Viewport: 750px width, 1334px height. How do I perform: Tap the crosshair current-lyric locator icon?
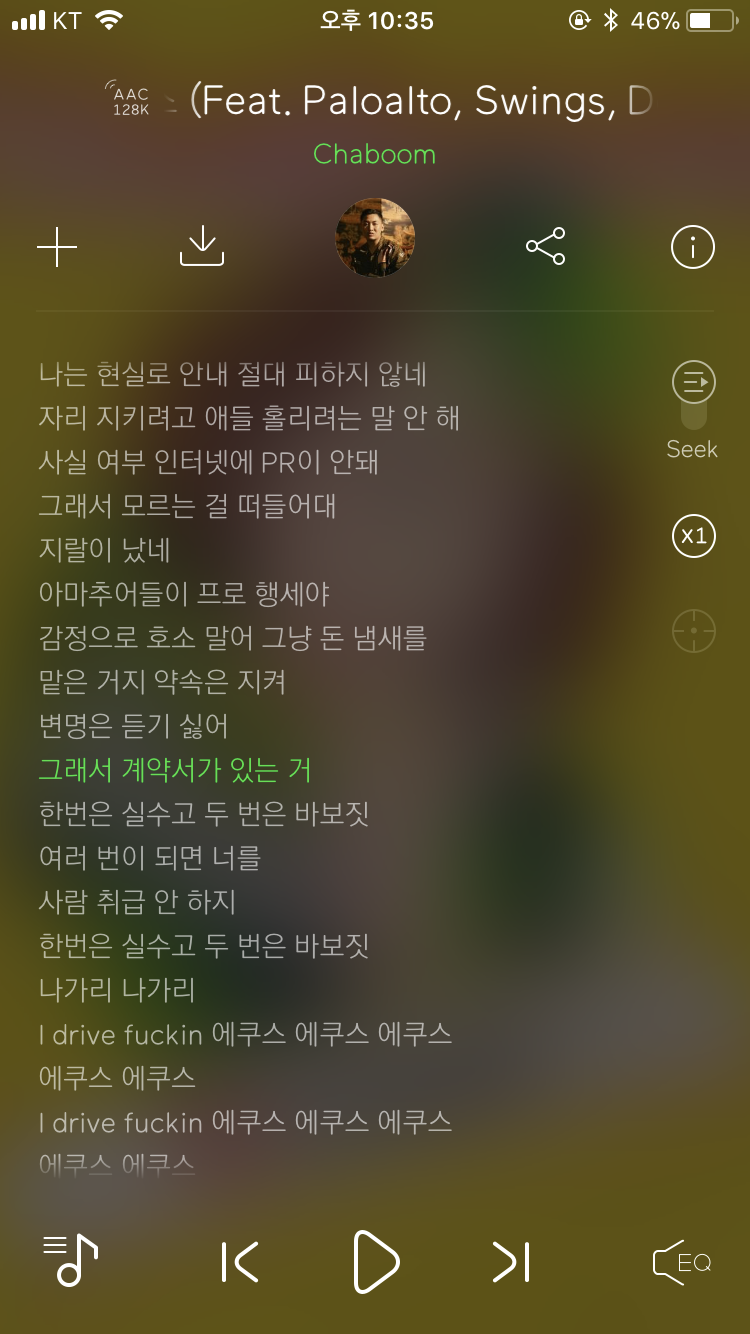[x=693, y=631]
